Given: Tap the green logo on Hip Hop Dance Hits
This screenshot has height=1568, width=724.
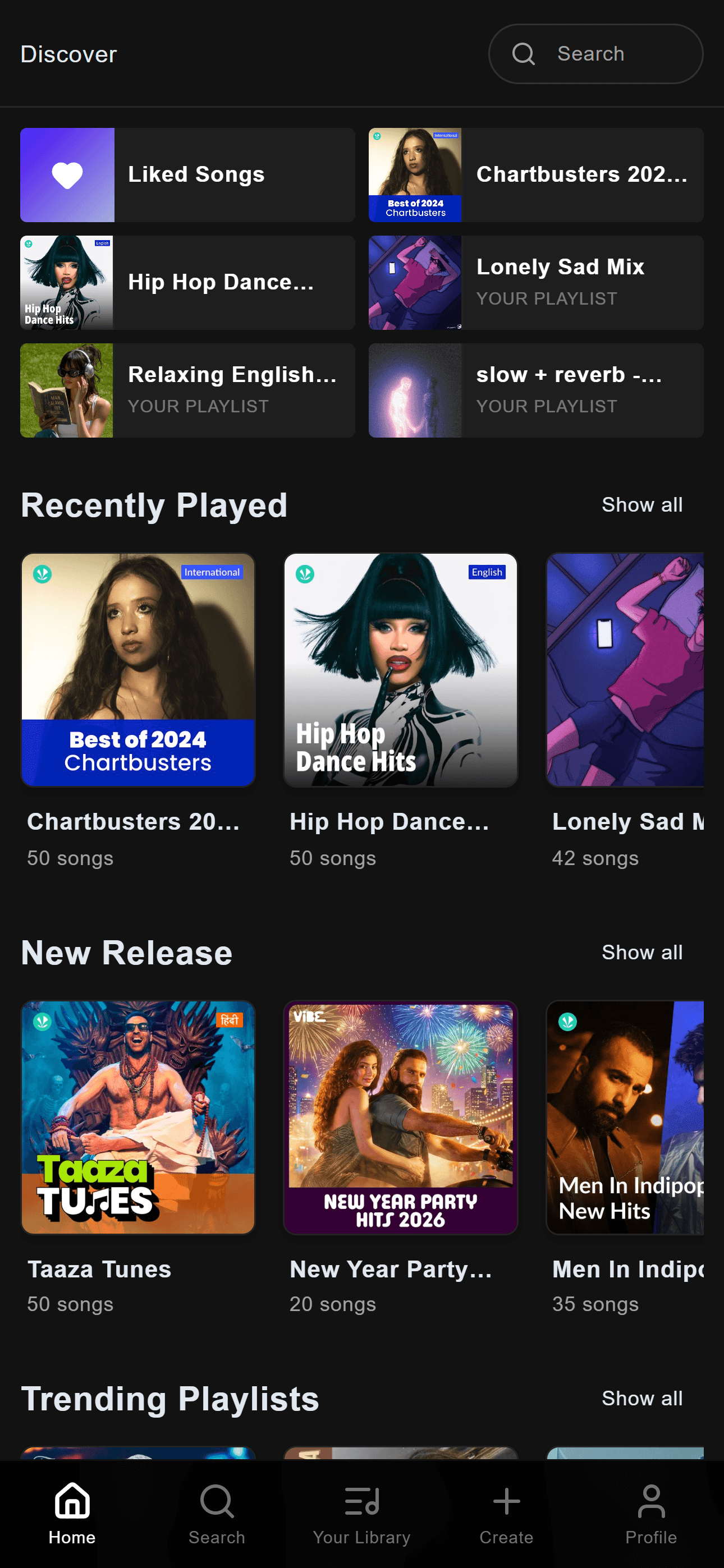Looking at the screenshot, I should (x=304, y=572).
